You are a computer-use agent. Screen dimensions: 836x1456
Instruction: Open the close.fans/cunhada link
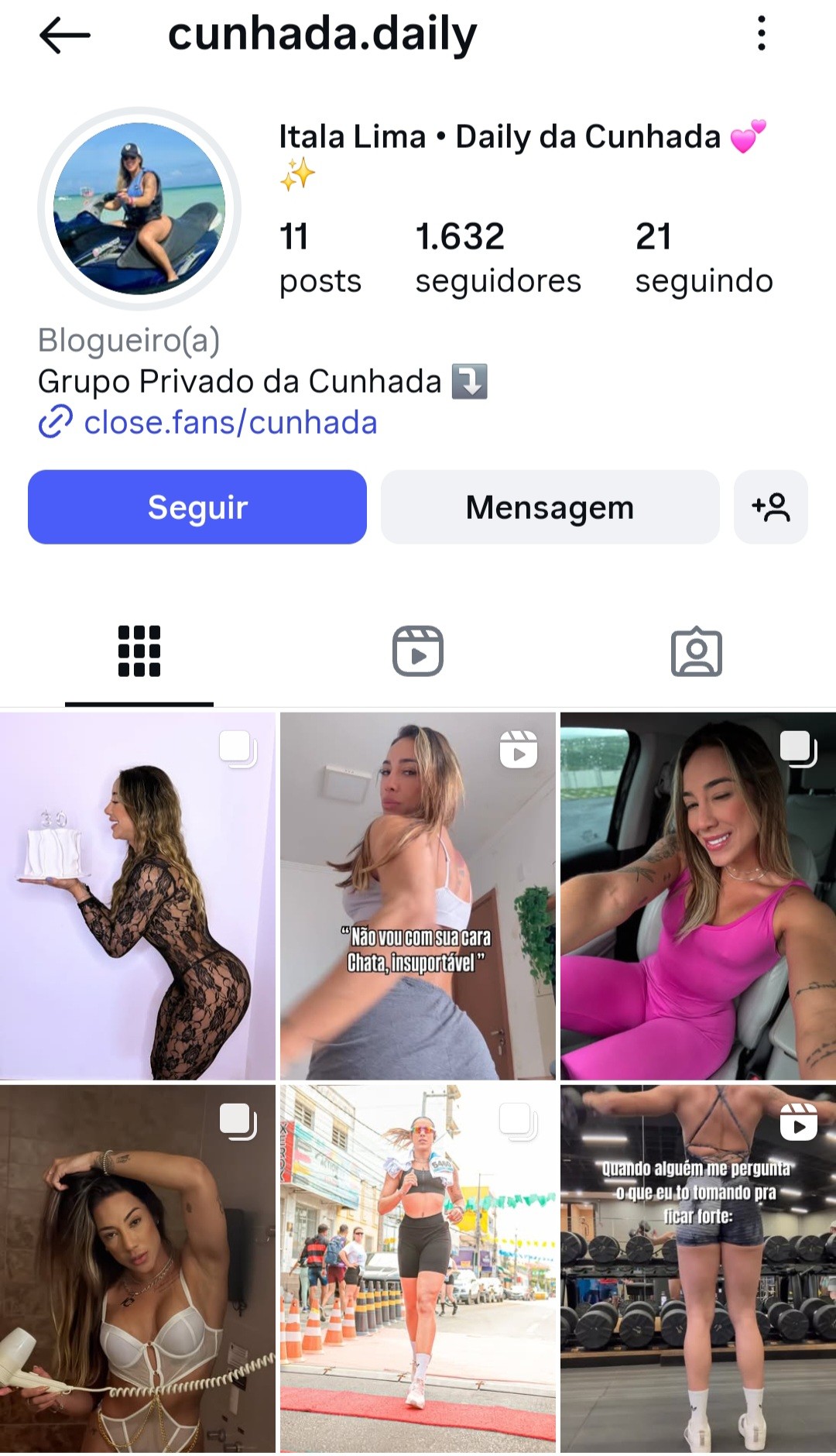click(230, 423)
